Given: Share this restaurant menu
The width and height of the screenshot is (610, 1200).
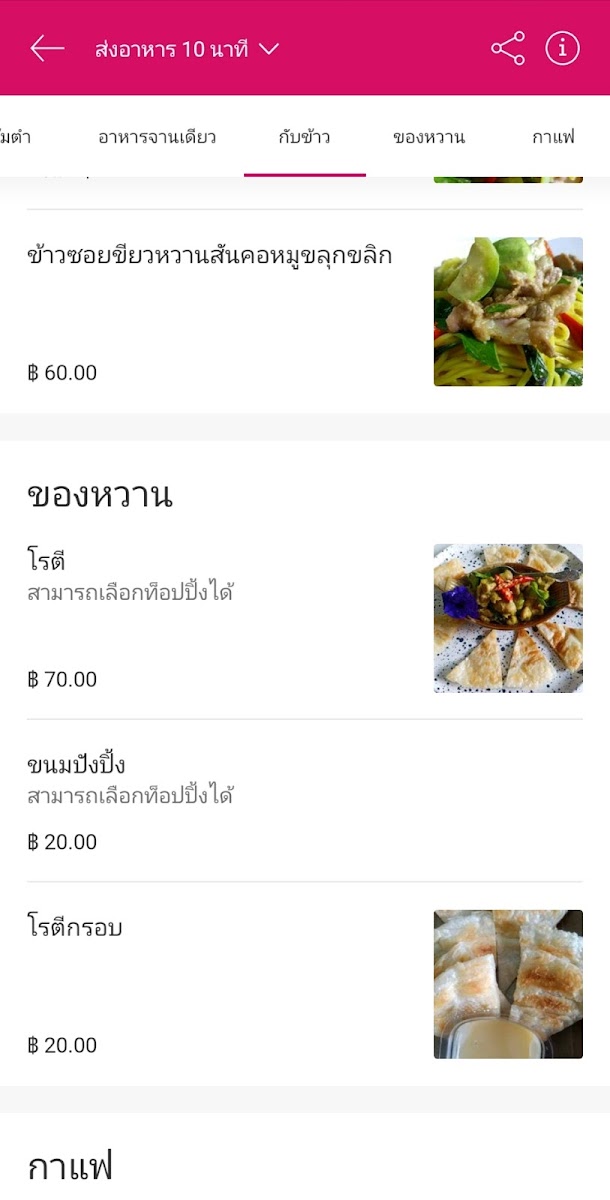Looking at the screenshot, I should click(508, 48).
